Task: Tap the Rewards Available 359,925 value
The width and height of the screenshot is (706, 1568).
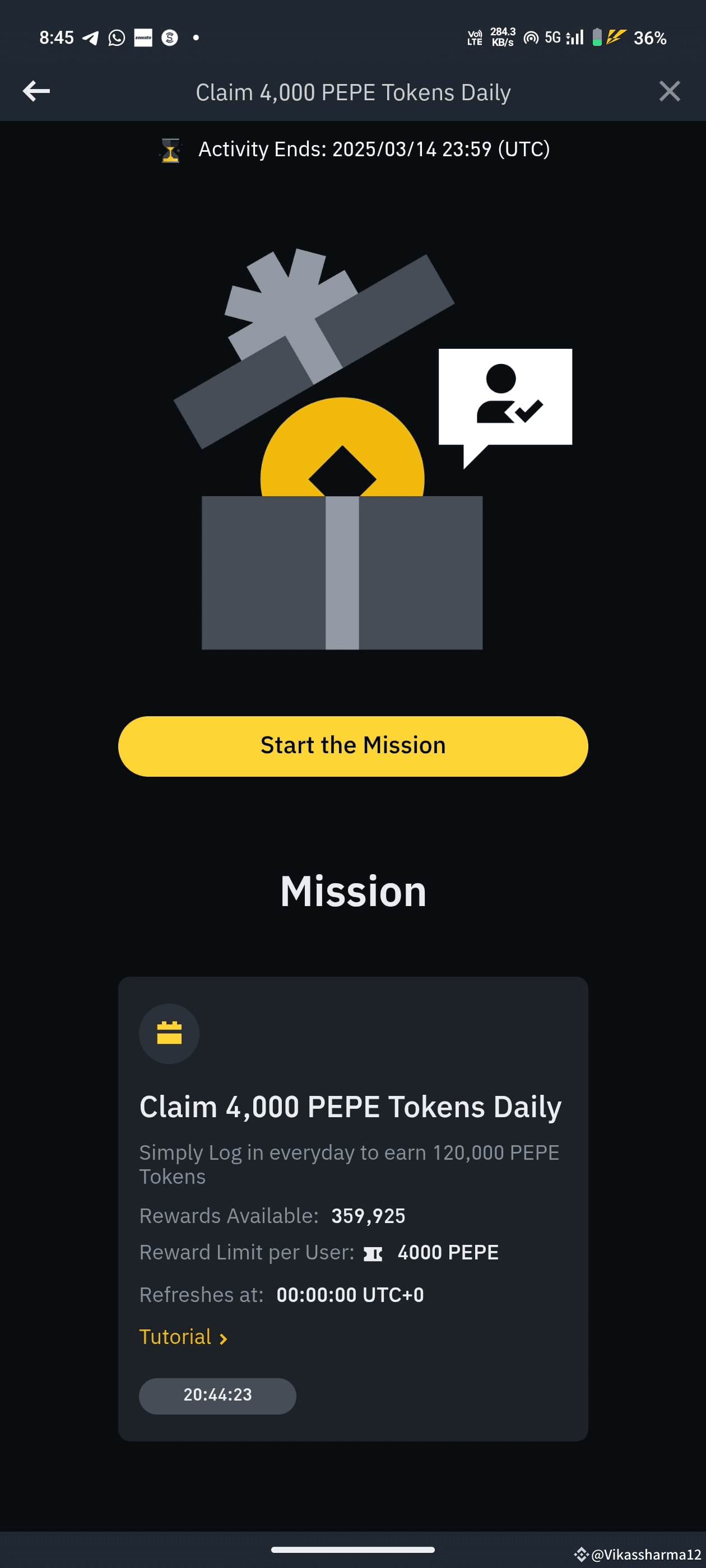Action: (x=368, y=1215)
